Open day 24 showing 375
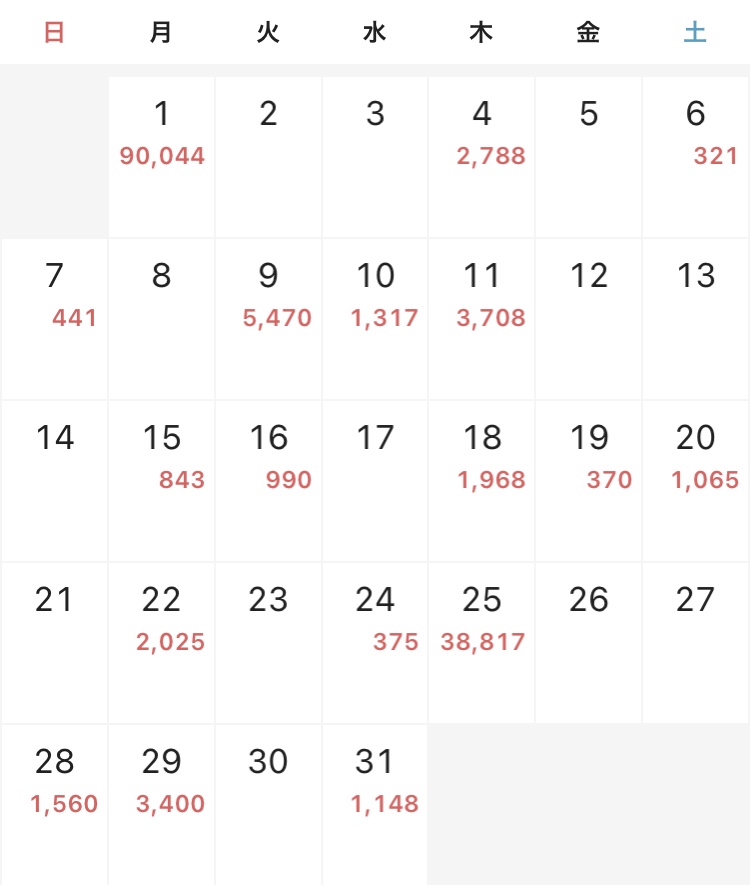Viewport: 750px width, 885px height. point(375,641)
